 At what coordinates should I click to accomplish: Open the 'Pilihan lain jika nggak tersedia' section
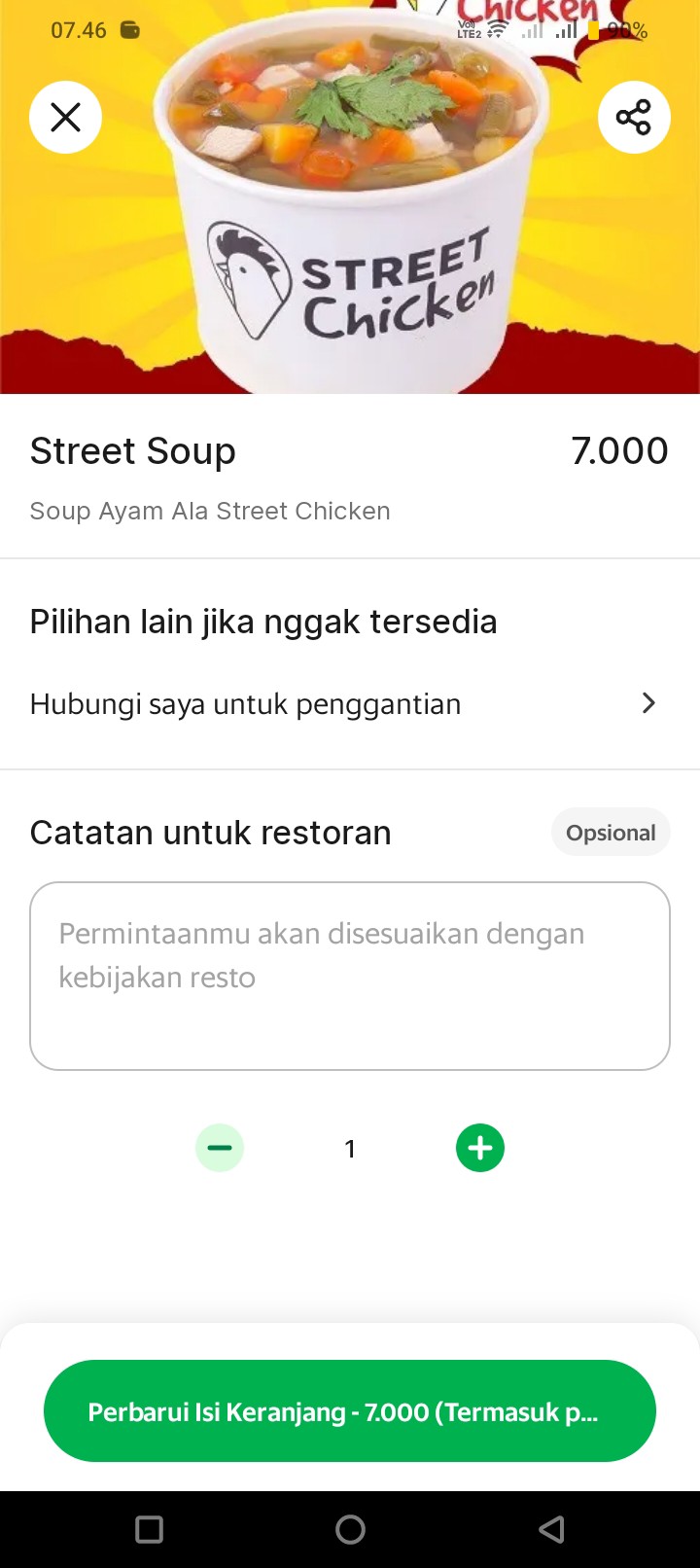pos(262,622)
